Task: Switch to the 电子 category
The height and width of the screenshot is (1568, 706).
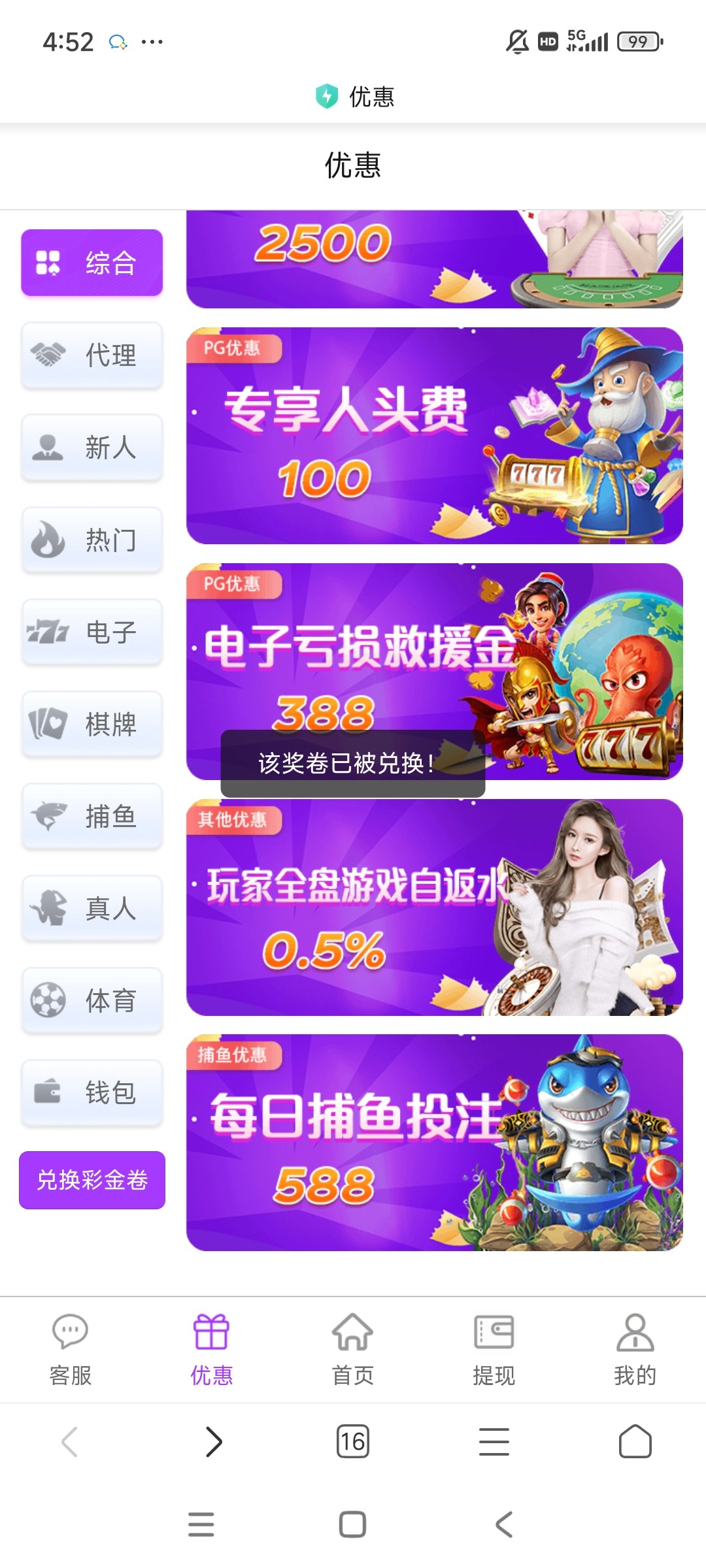Action: click(92, 632)
